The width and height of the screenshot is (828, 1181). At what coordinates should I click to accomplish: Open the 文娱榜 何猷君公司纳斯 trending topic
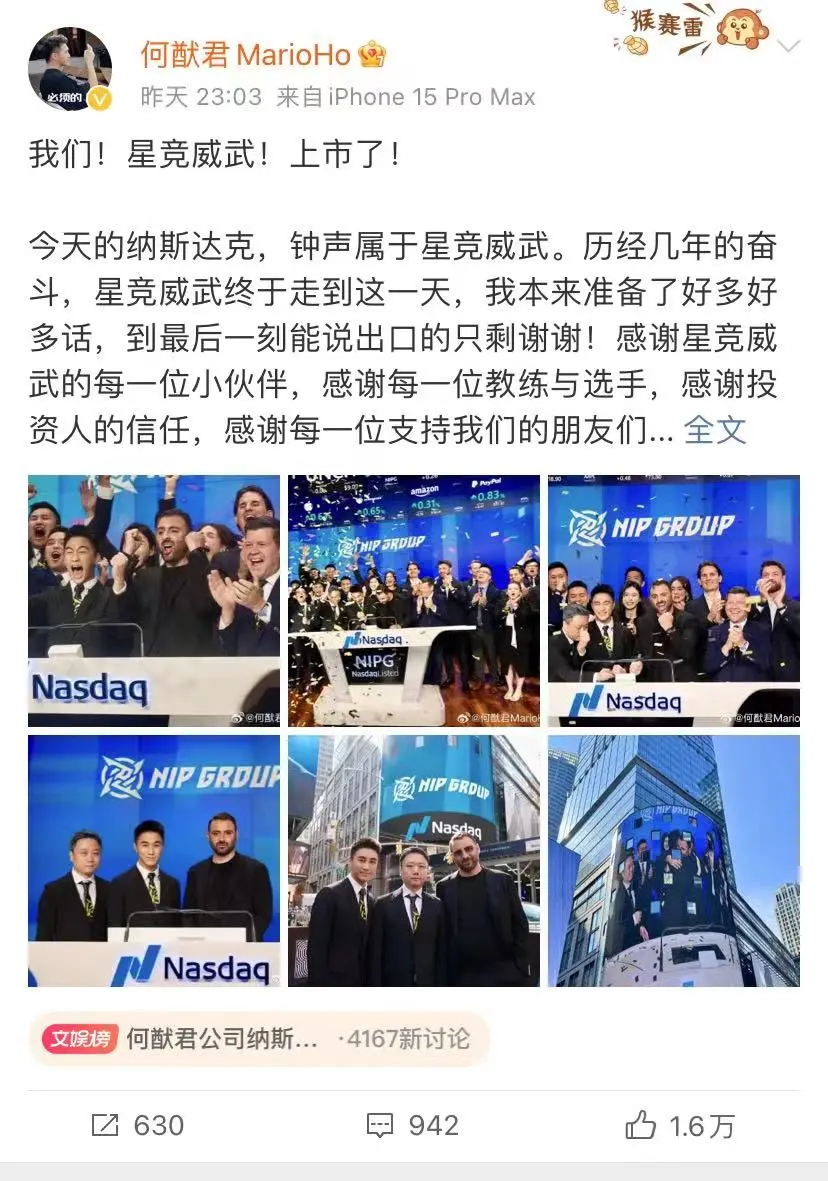point(256,1039)
